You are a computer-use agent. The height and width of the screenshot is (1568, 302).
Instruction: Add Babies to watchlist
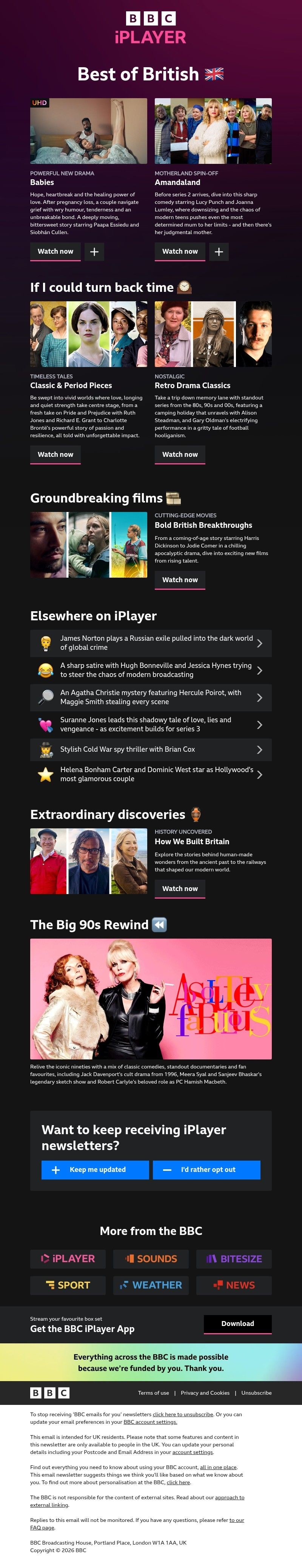click(94, 251)
